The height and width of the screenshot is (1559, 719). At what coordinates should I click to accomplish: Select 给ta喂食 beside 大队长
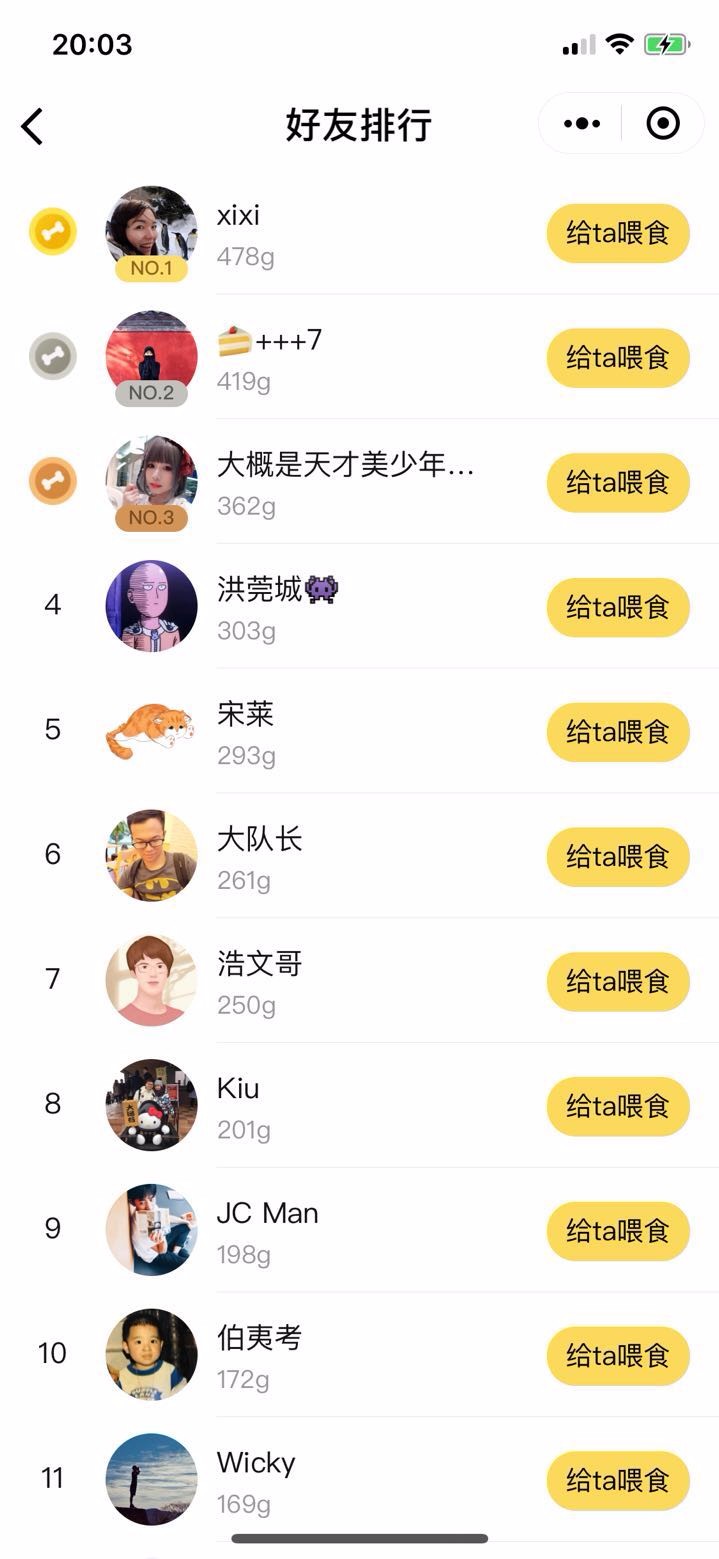[618, 857]
